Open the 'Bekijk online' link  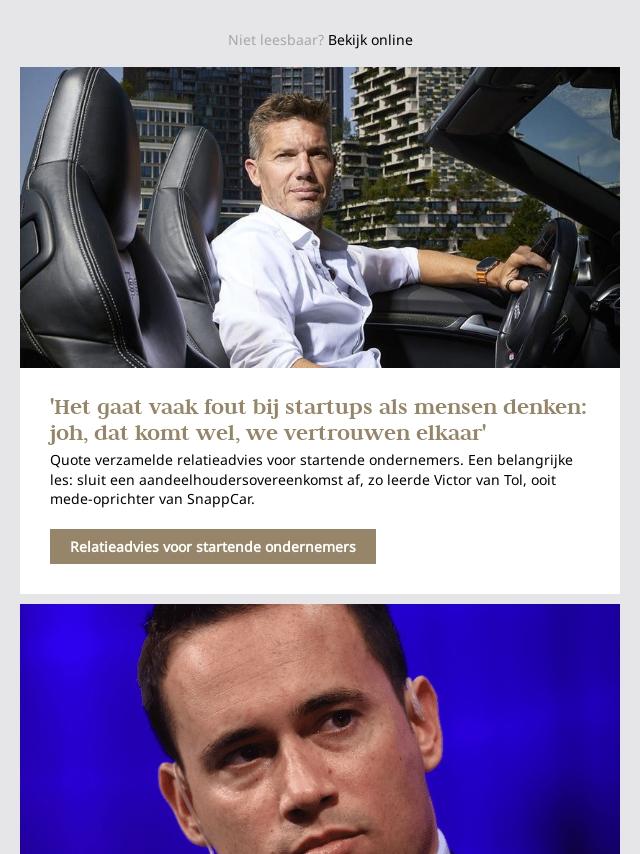[x=370, y=40]
